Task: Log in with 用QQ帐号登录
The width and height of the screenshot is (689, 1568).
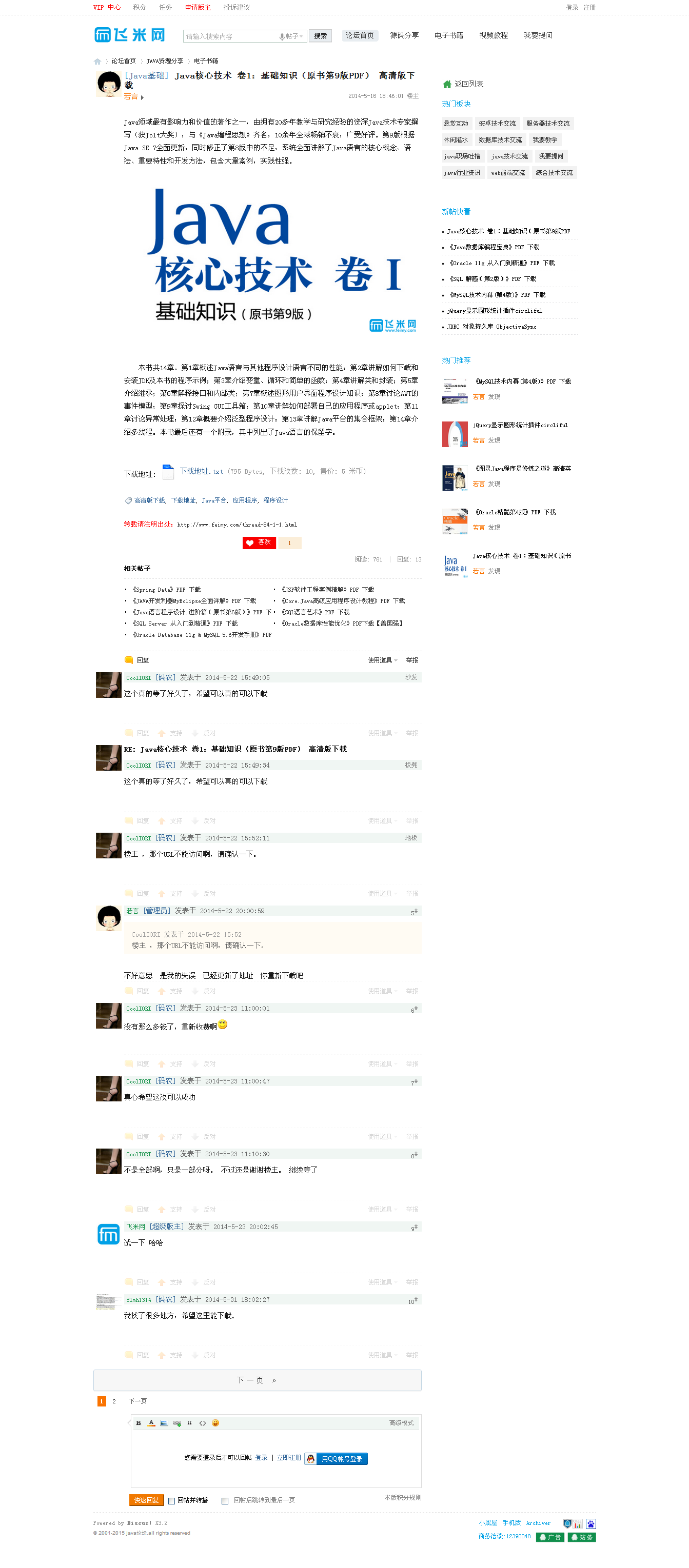Action: click(336, 1458)
